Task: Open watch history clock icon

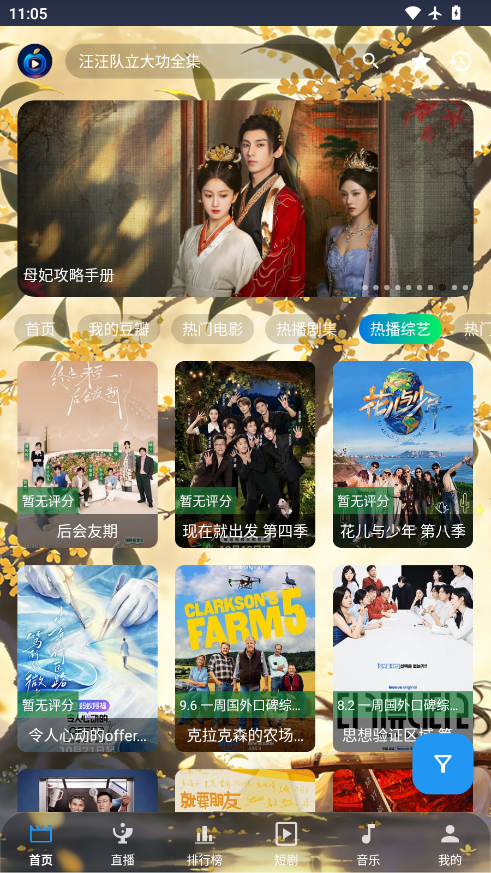Action: (x=460, y=61)
